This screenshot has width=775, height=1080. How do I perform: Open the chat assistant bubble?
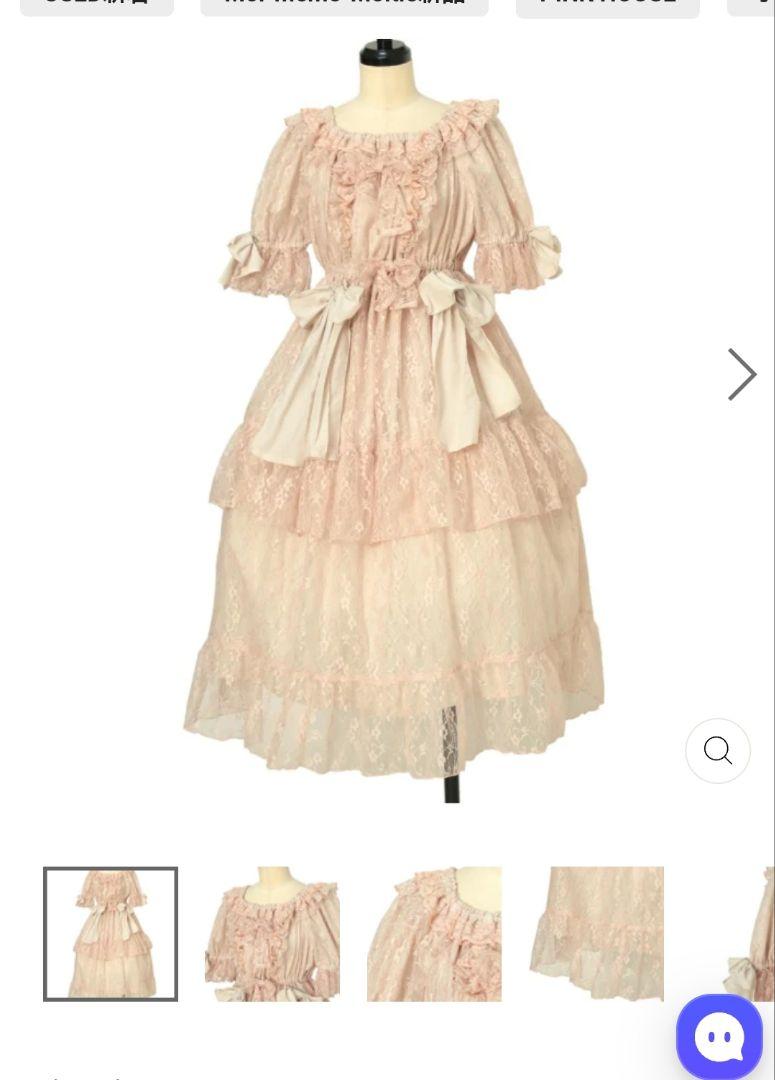tap(719, 1038)
